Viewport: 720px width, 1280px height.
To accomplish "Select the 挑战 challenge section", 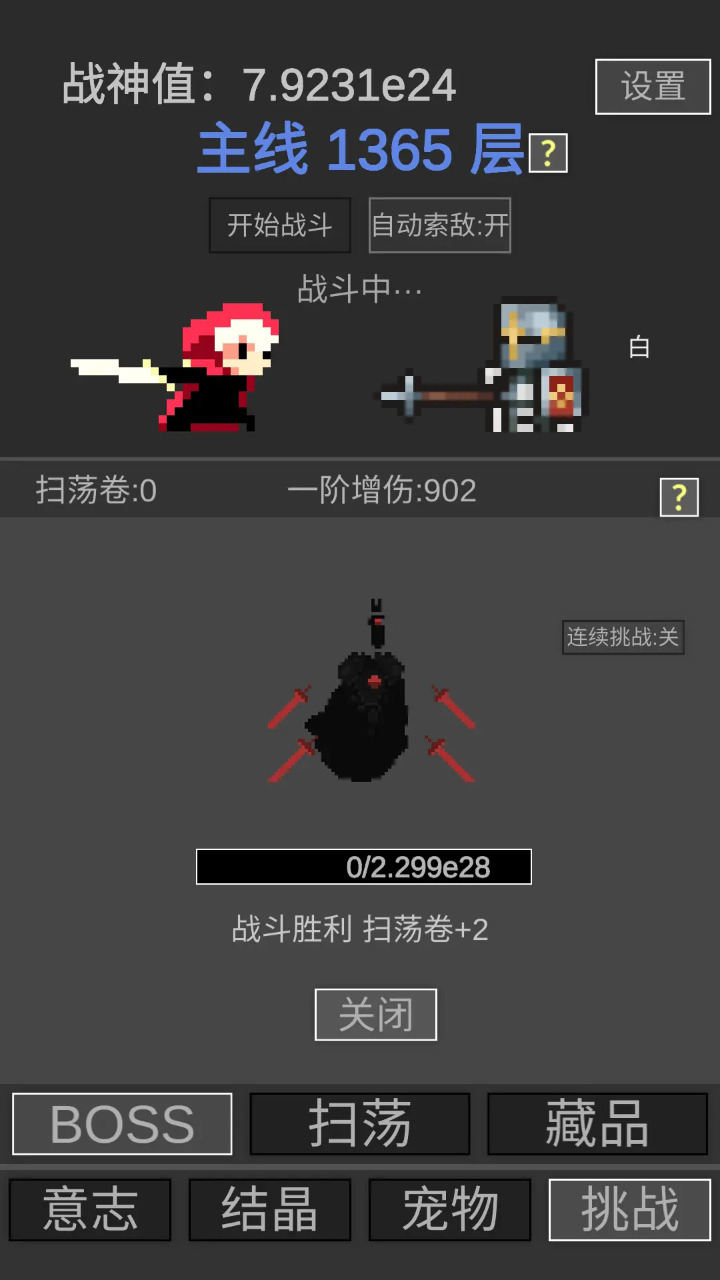I will [630, 1210].
